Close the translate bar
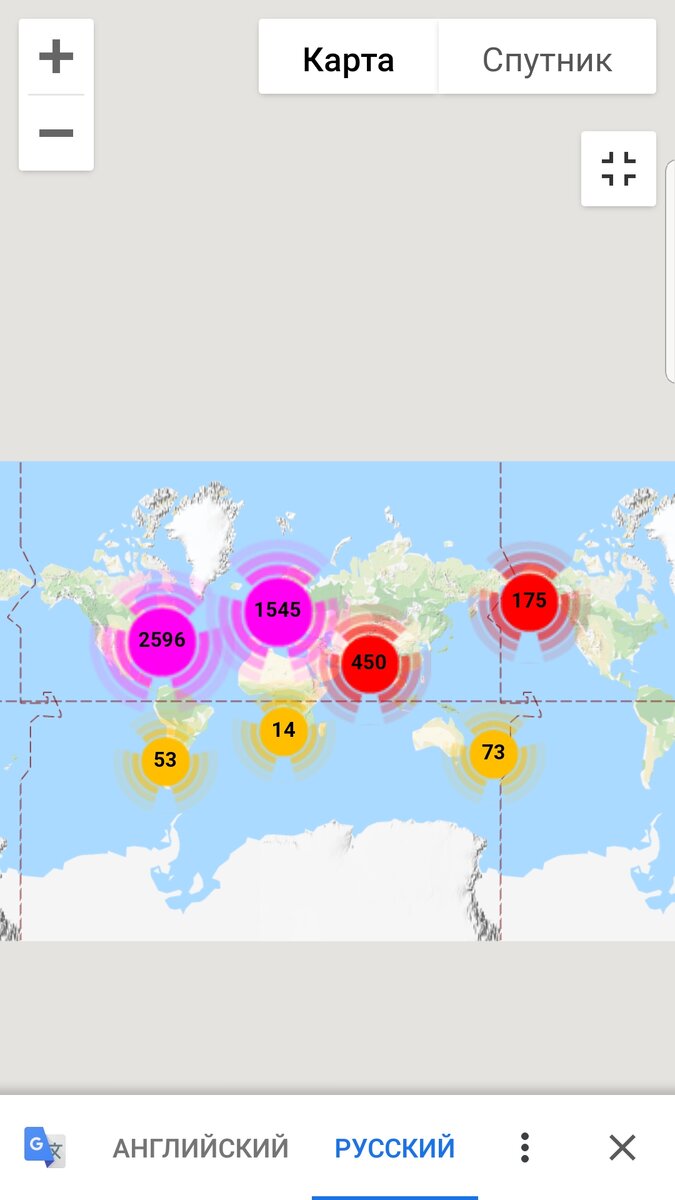This screenshot has width=675, height=1200. 622,1148
